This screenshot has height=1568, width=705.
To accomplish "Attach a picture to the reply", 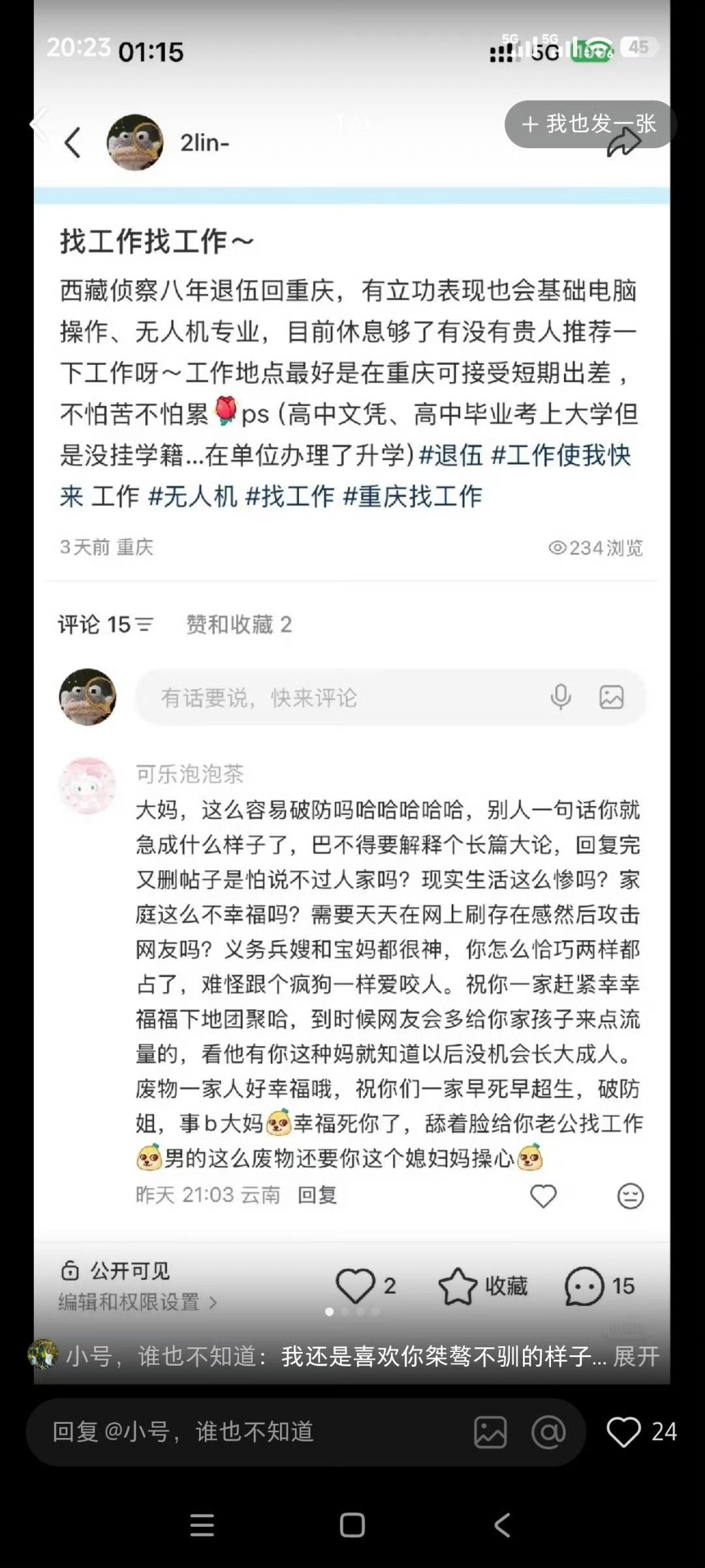I will 490,1432.
